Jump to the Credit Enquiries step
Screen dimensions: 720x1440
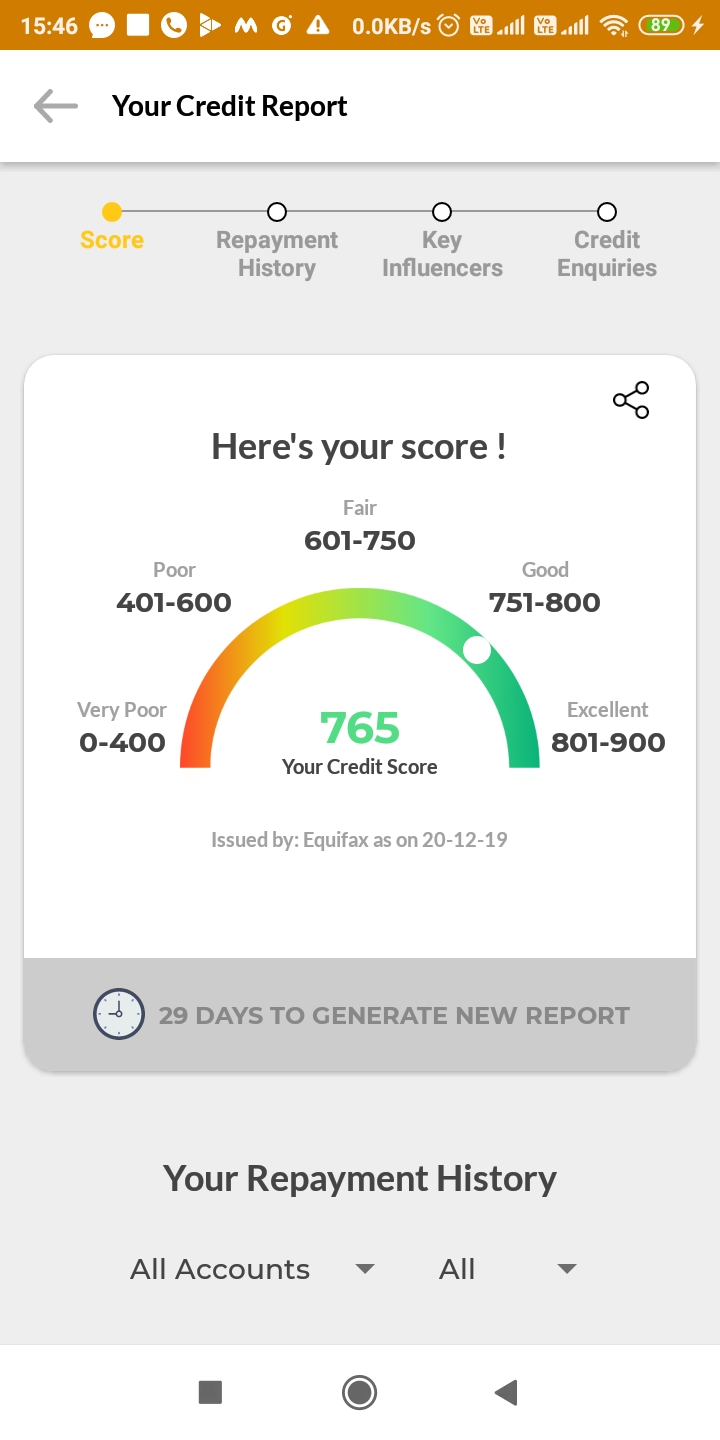[x=607, y=240]
